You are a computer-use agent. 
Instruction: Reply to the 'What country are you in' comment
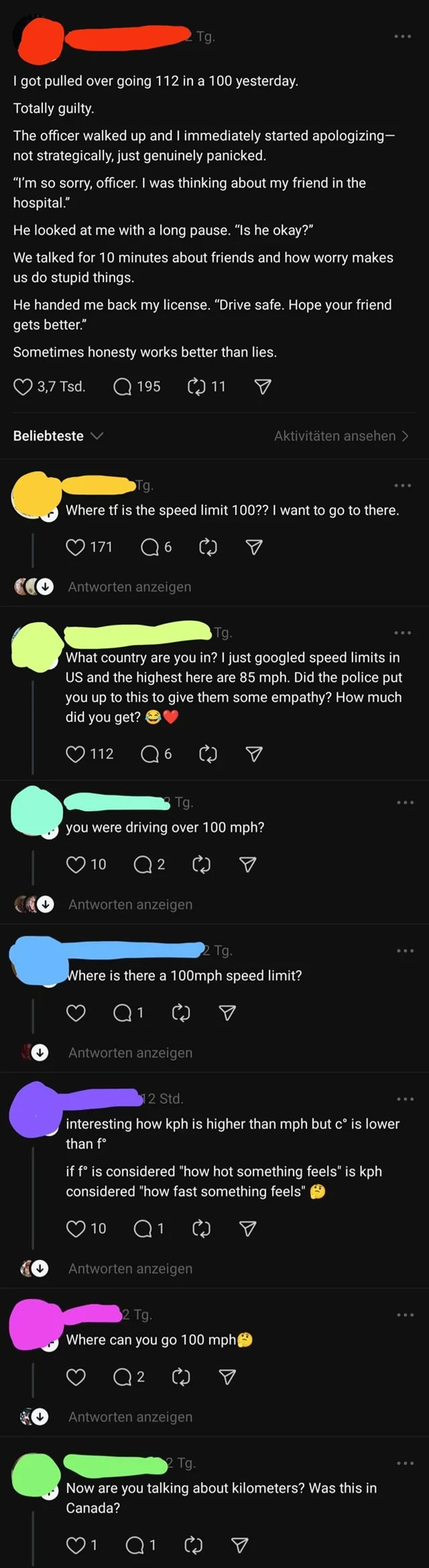click(x=150, y=754)
